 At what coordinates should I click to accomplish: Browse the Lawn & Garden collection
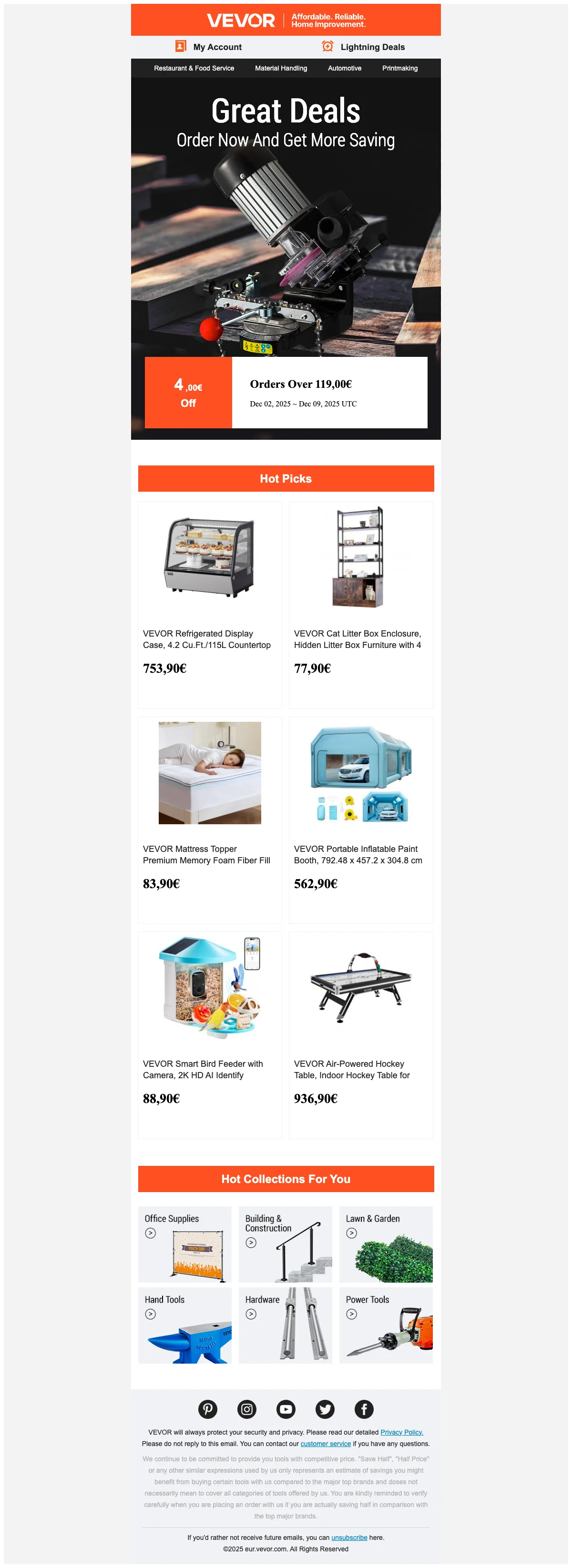pos(386,1244)
